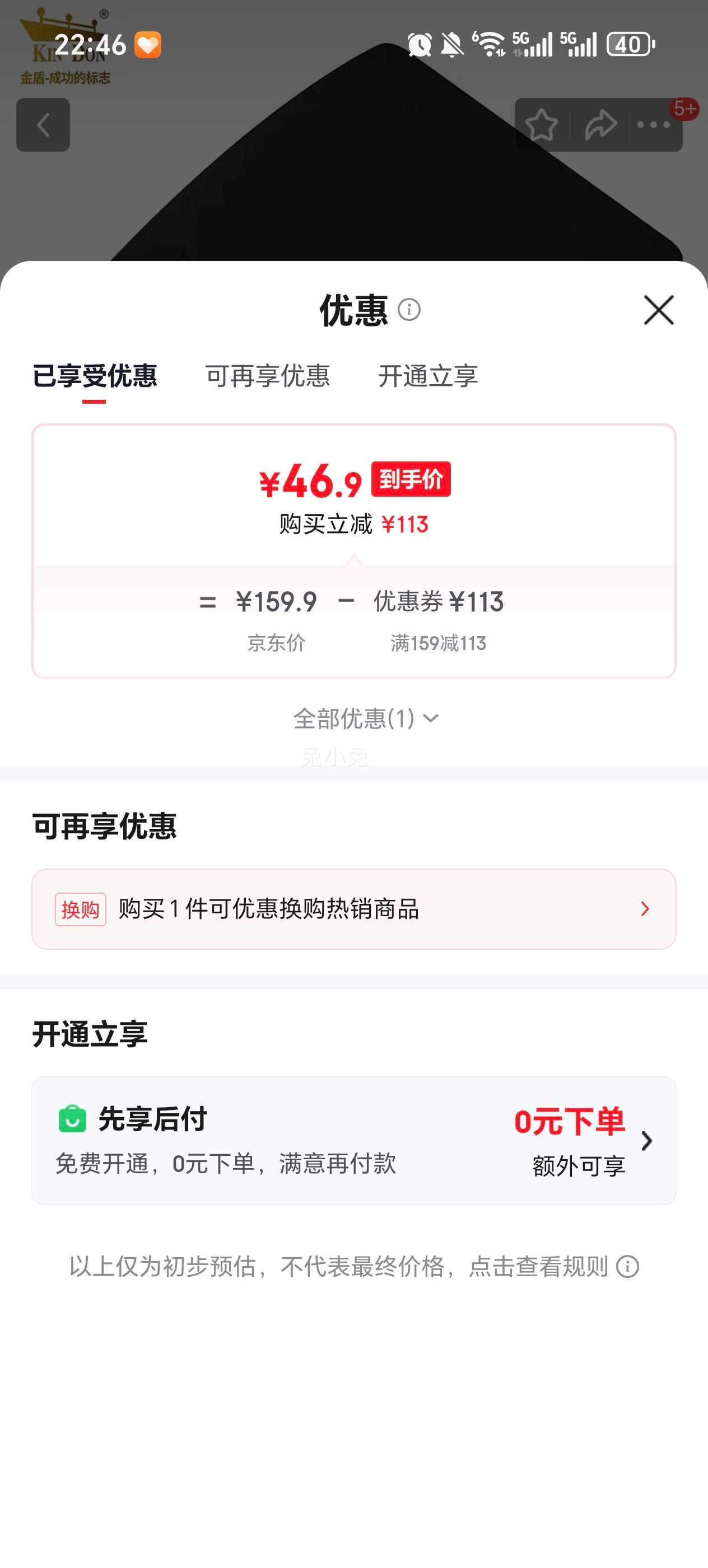708x1568 pixels.
Task: Select the 已享受优惠 tab
Action: pyautogui.click(x=95, y=377)
